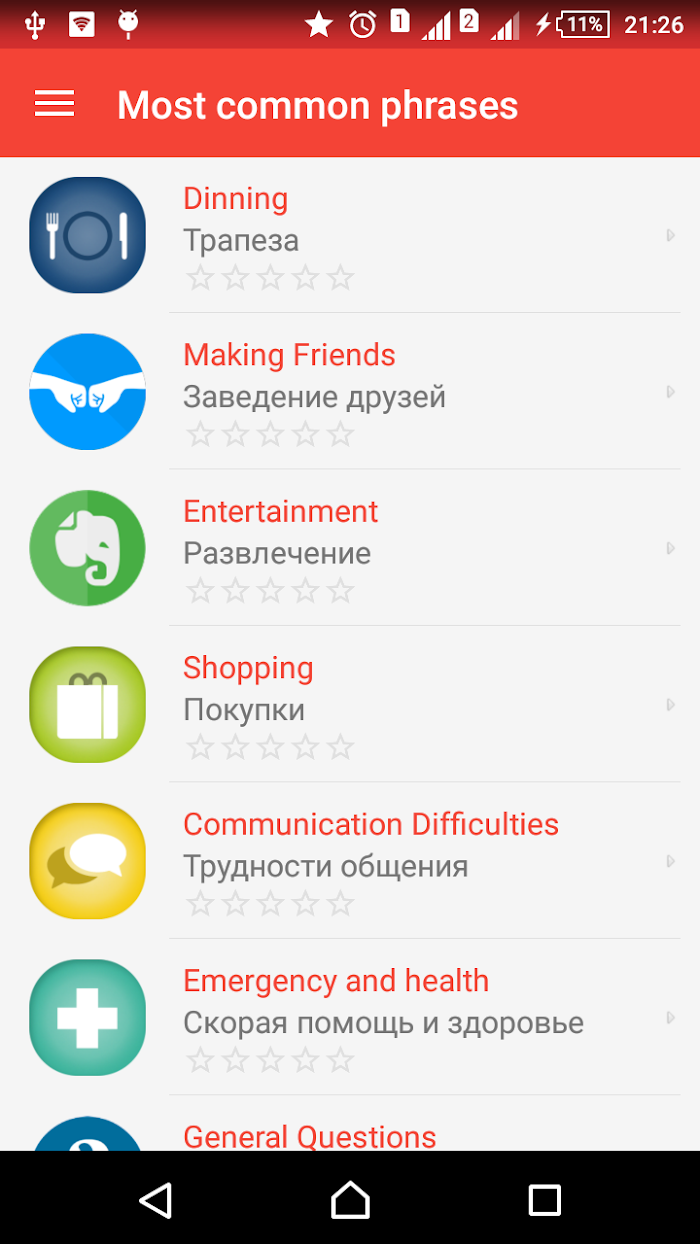Open the Dinning phrases category
The height and width of the screenshot is (1244, 700).
tap(350, 236)
